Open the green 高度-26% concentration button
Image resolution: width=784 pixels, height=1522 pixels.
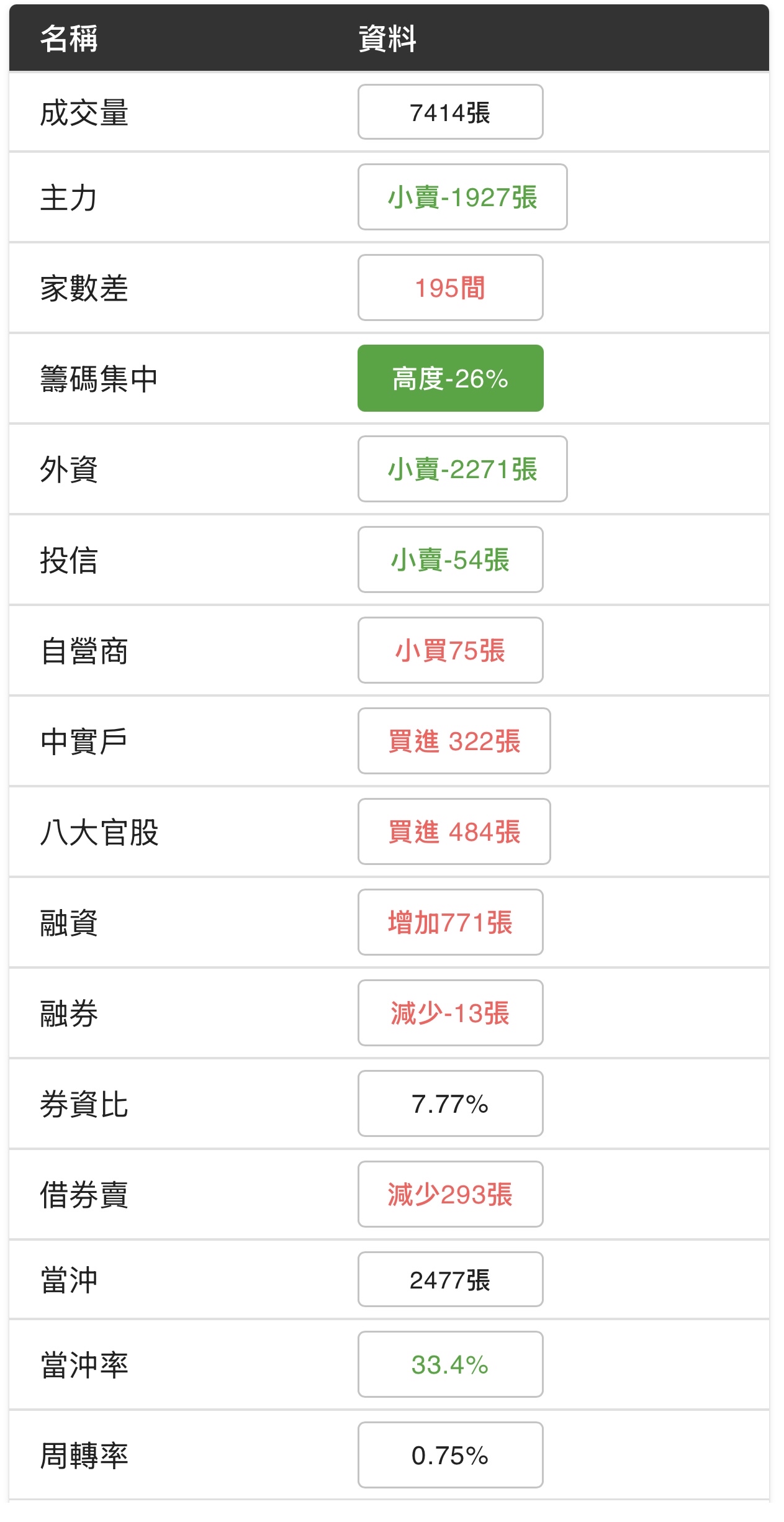[x=450, y=379]
